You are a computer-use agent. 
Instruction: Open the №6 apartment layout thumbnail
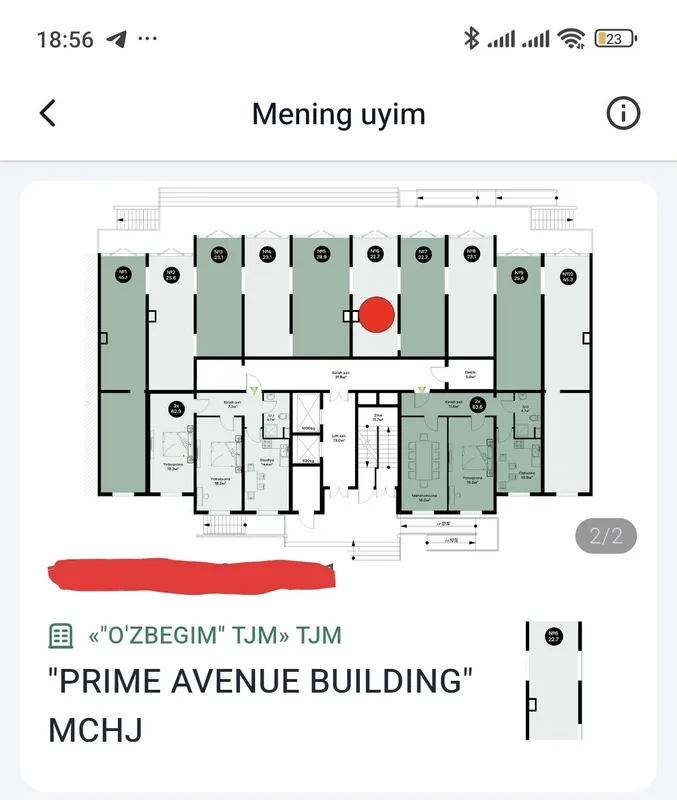coord(554,680)
